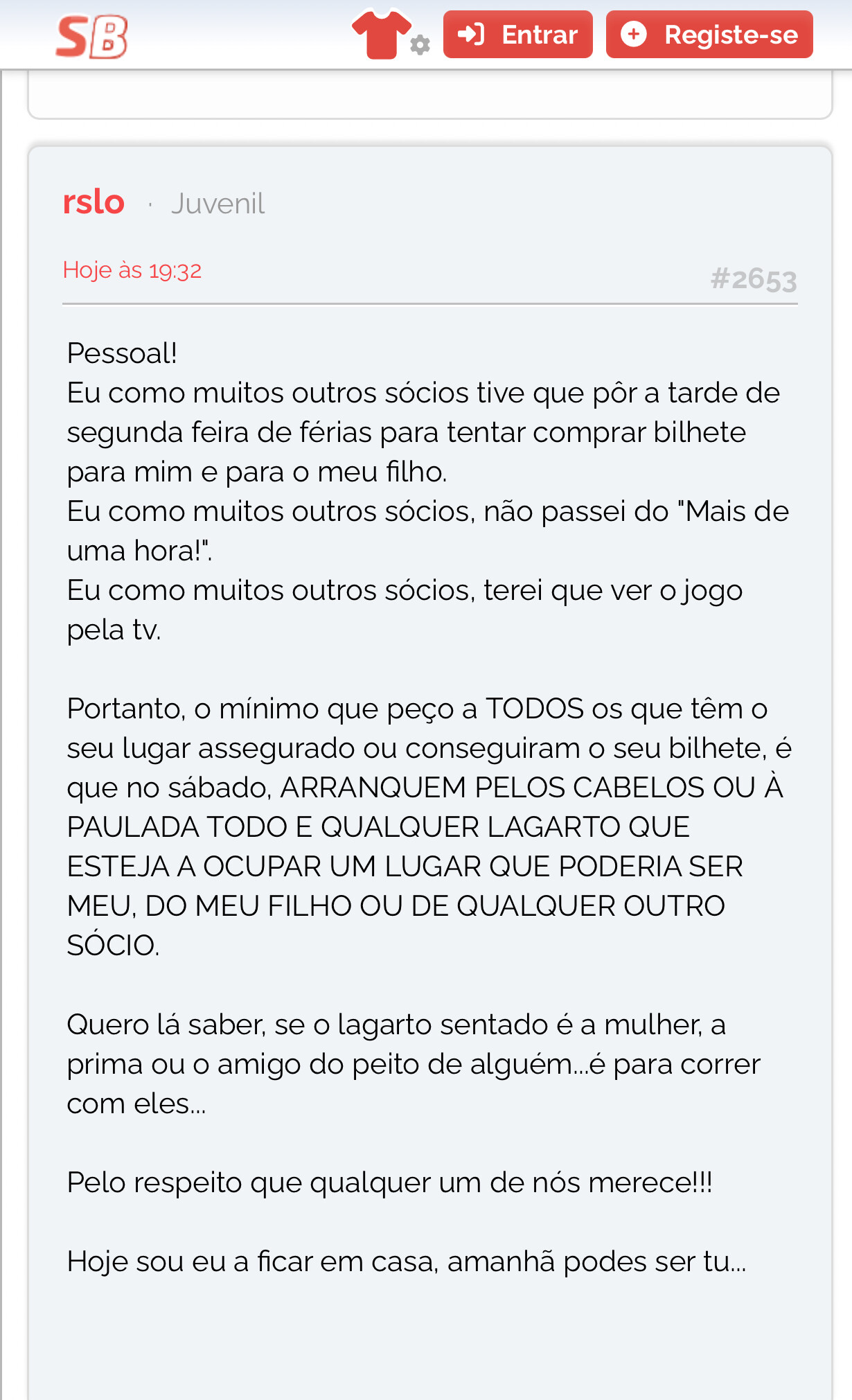
Task: Open the Hoje às 19:32 timestamp link
Action: pos(132,270)
